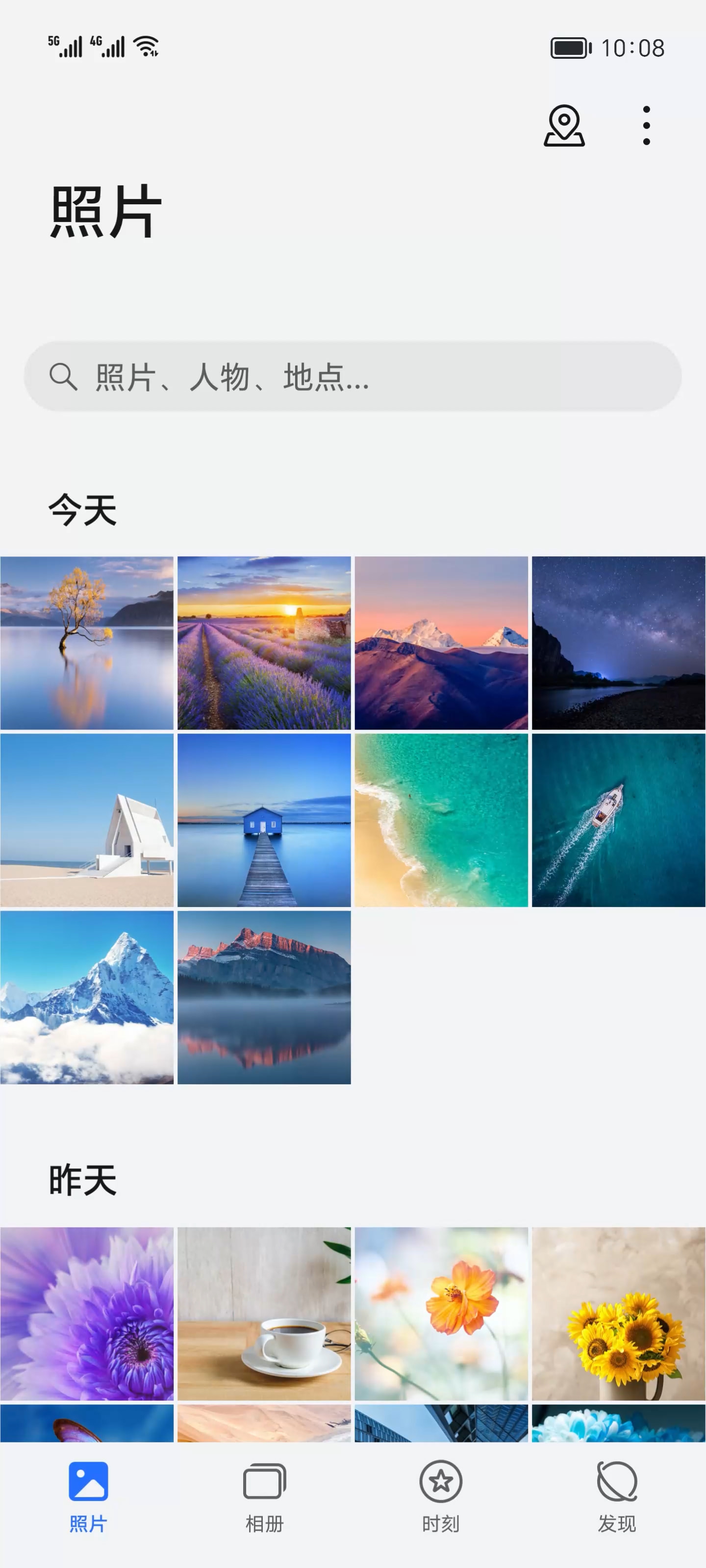Switch to the 发现 discover tab
Viewport: 706px width, 1568px height.
(616, 1496)
